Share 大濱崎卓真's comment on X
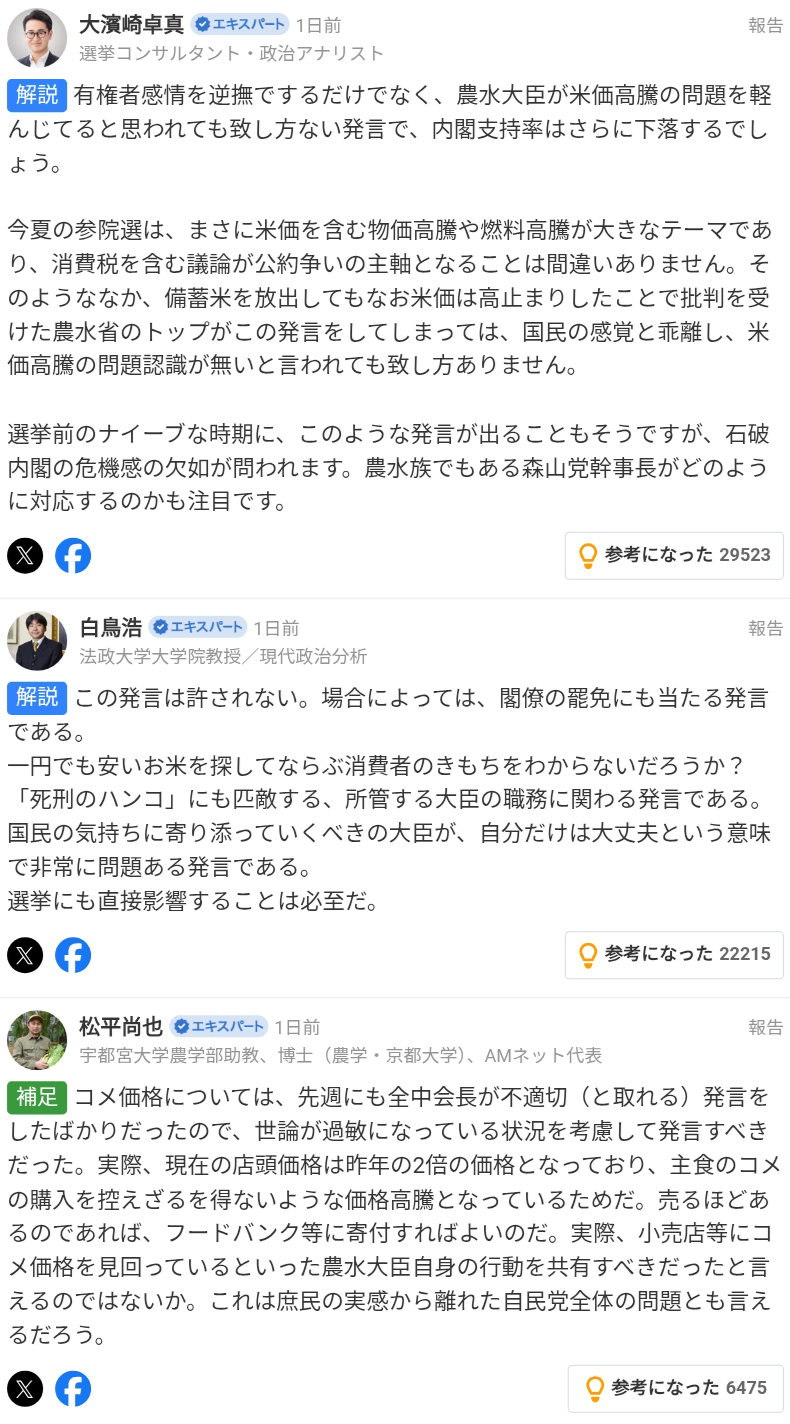 point(25,555)
